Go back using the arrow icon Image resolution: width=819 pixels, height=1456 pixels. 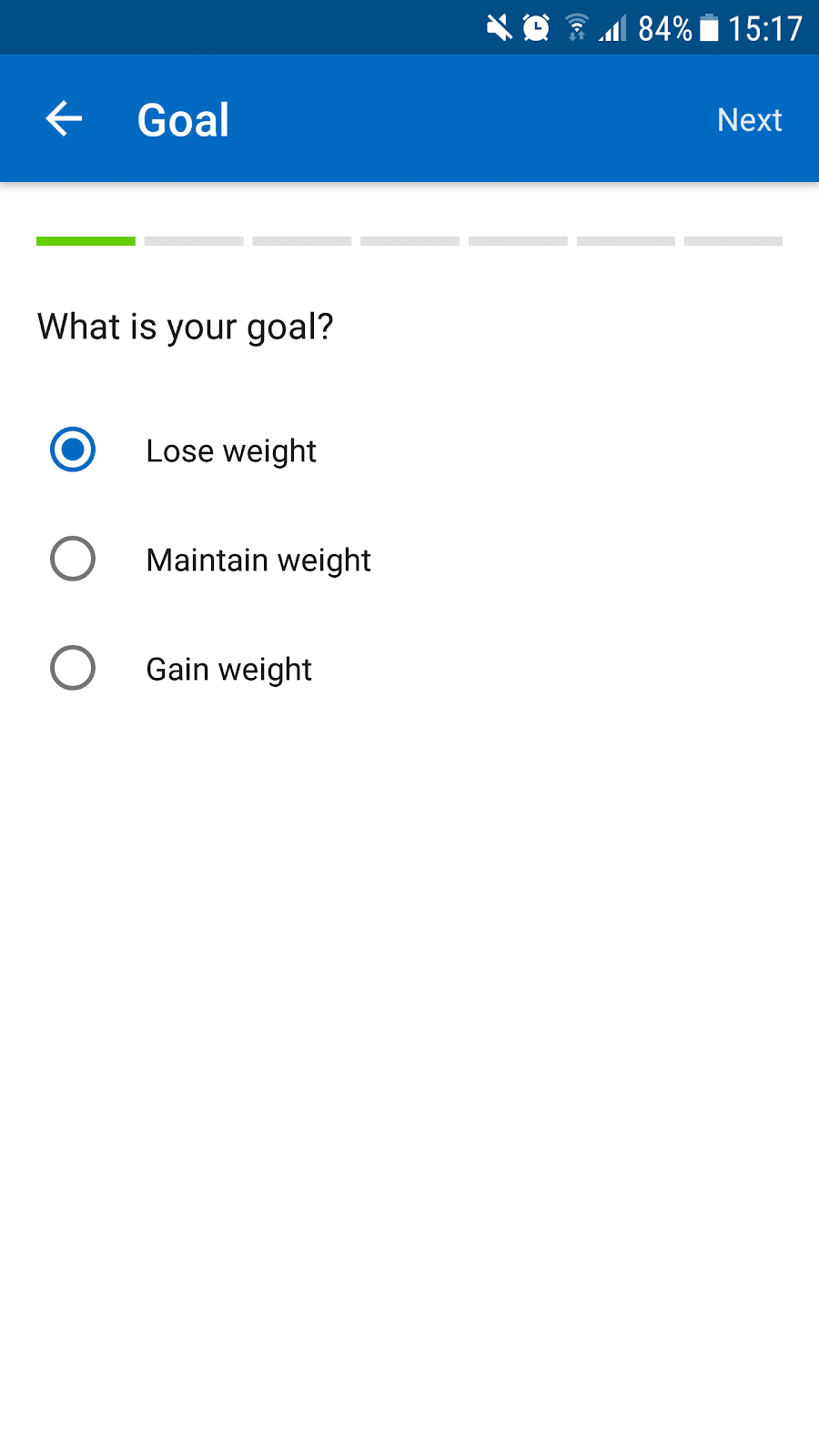64,119
